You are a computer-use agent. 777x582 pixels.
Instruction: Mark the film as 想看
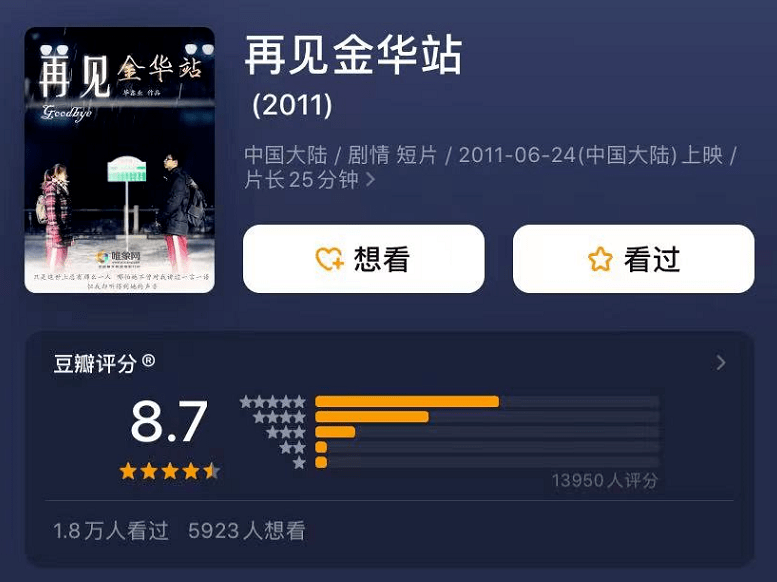coord(363,259)
